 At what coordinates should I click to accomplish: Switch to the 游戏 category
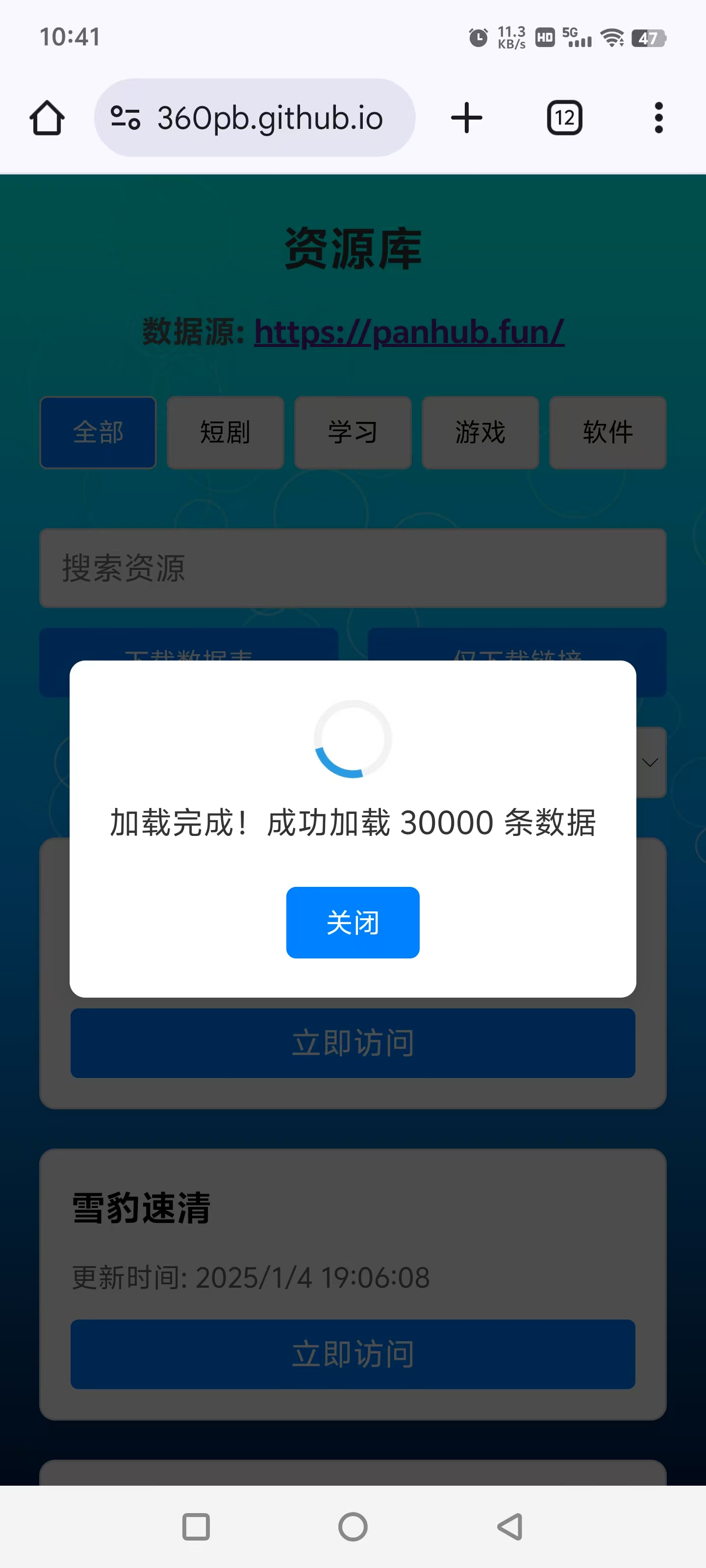(x=480, y=433)
